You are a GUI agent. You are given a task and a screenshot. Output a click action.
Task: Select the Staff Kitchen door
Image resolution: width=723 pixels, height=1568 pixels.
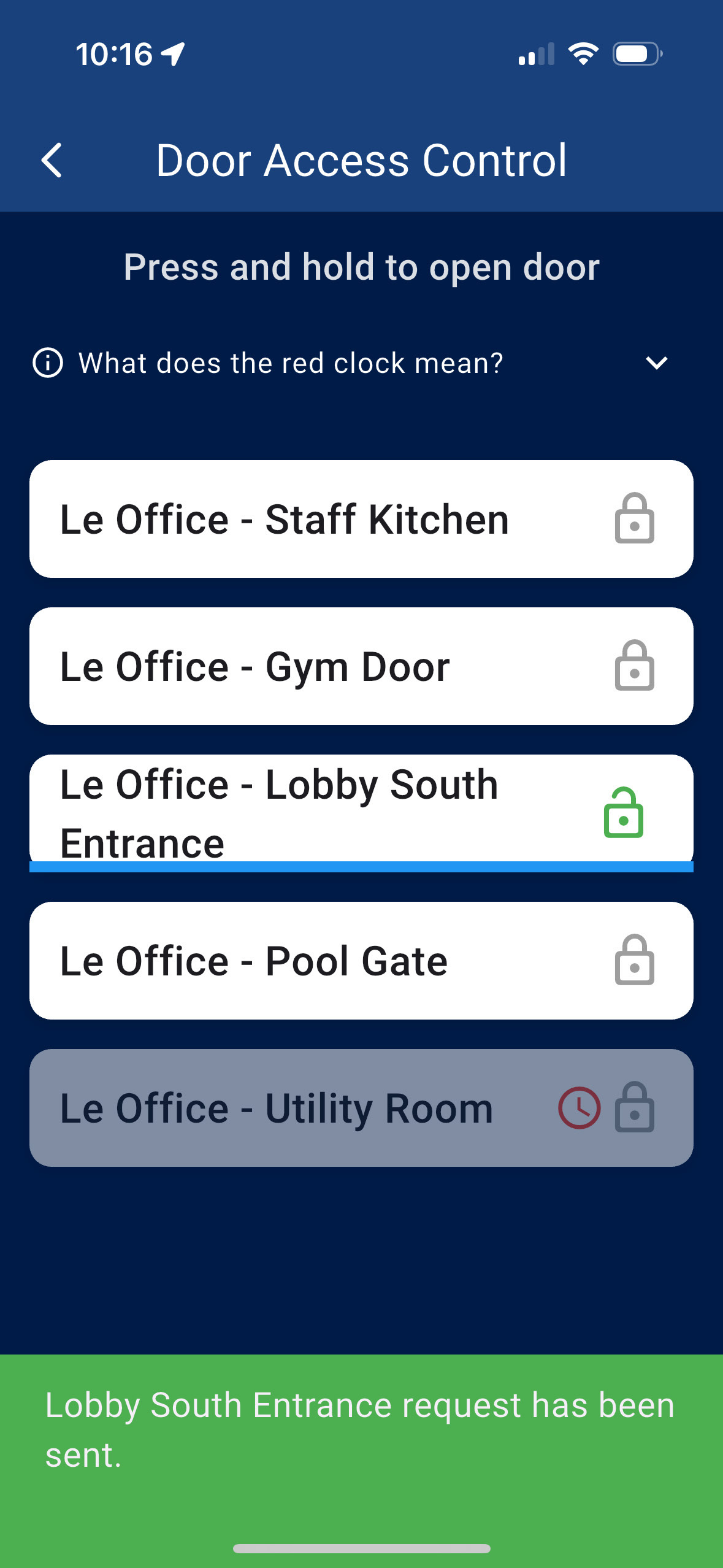point(361,519)
